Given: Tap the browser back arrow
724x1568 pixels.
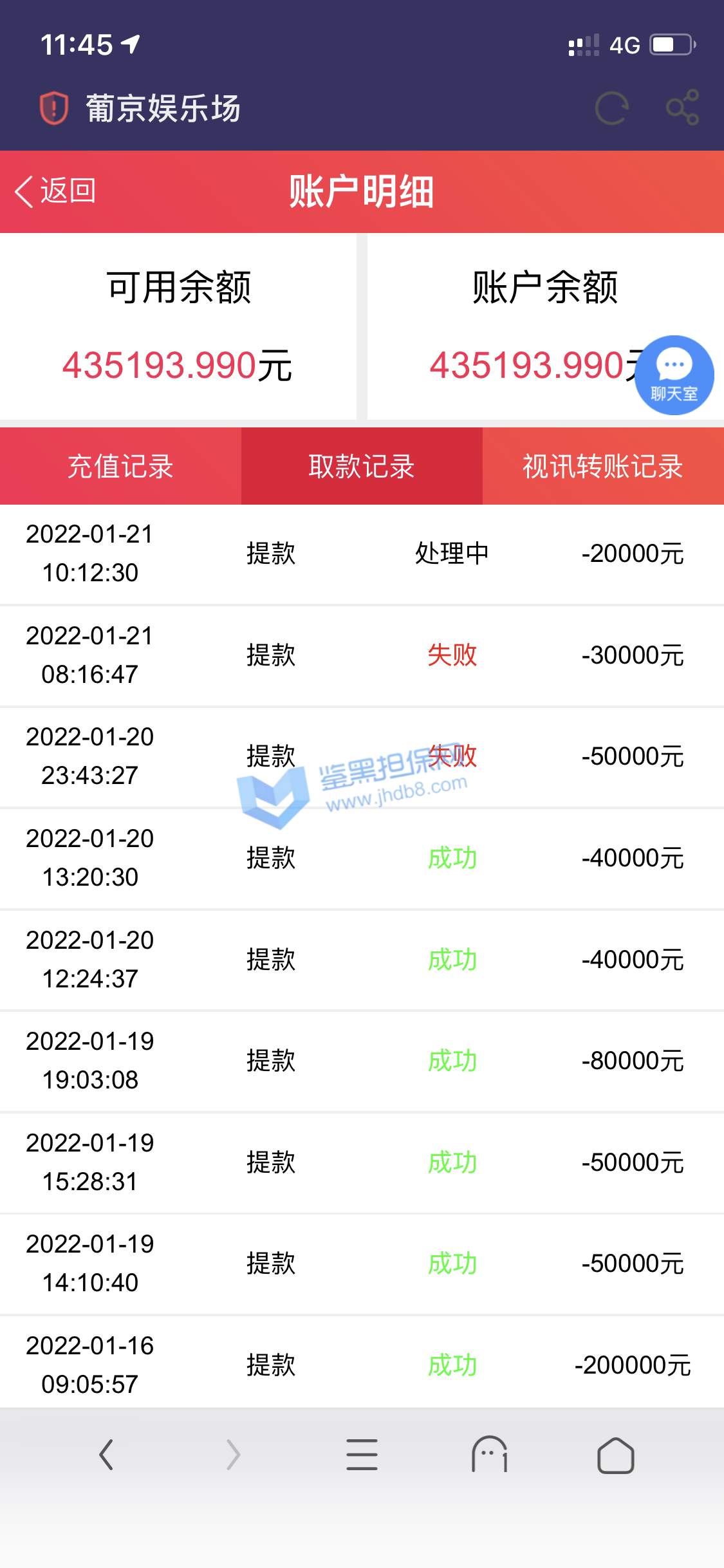Looking at the screenshot, I should [107, 1455].
